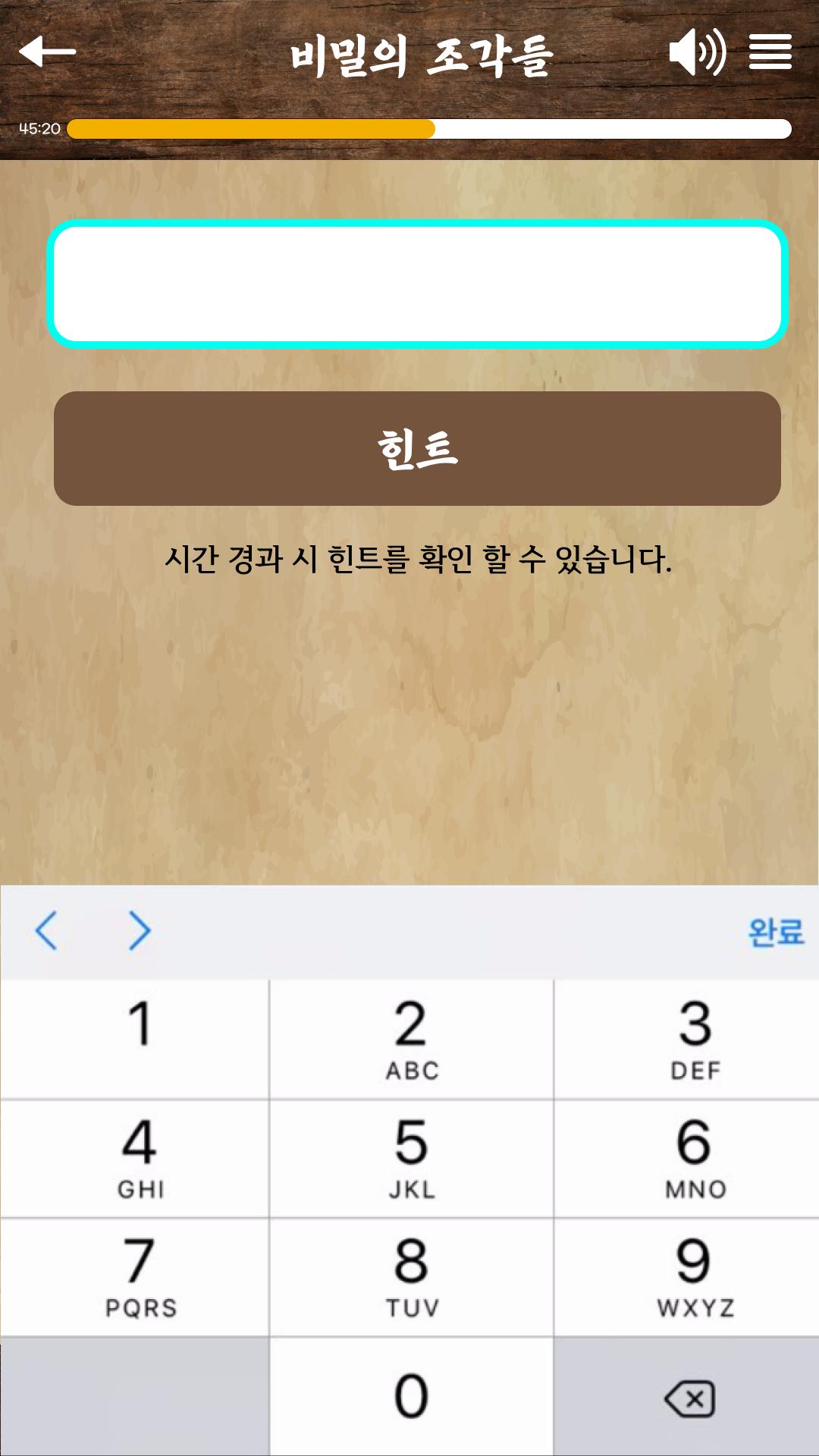Enter digit 2 on the keypad
Screen dimensions: 819x1456
(412, 1039)
